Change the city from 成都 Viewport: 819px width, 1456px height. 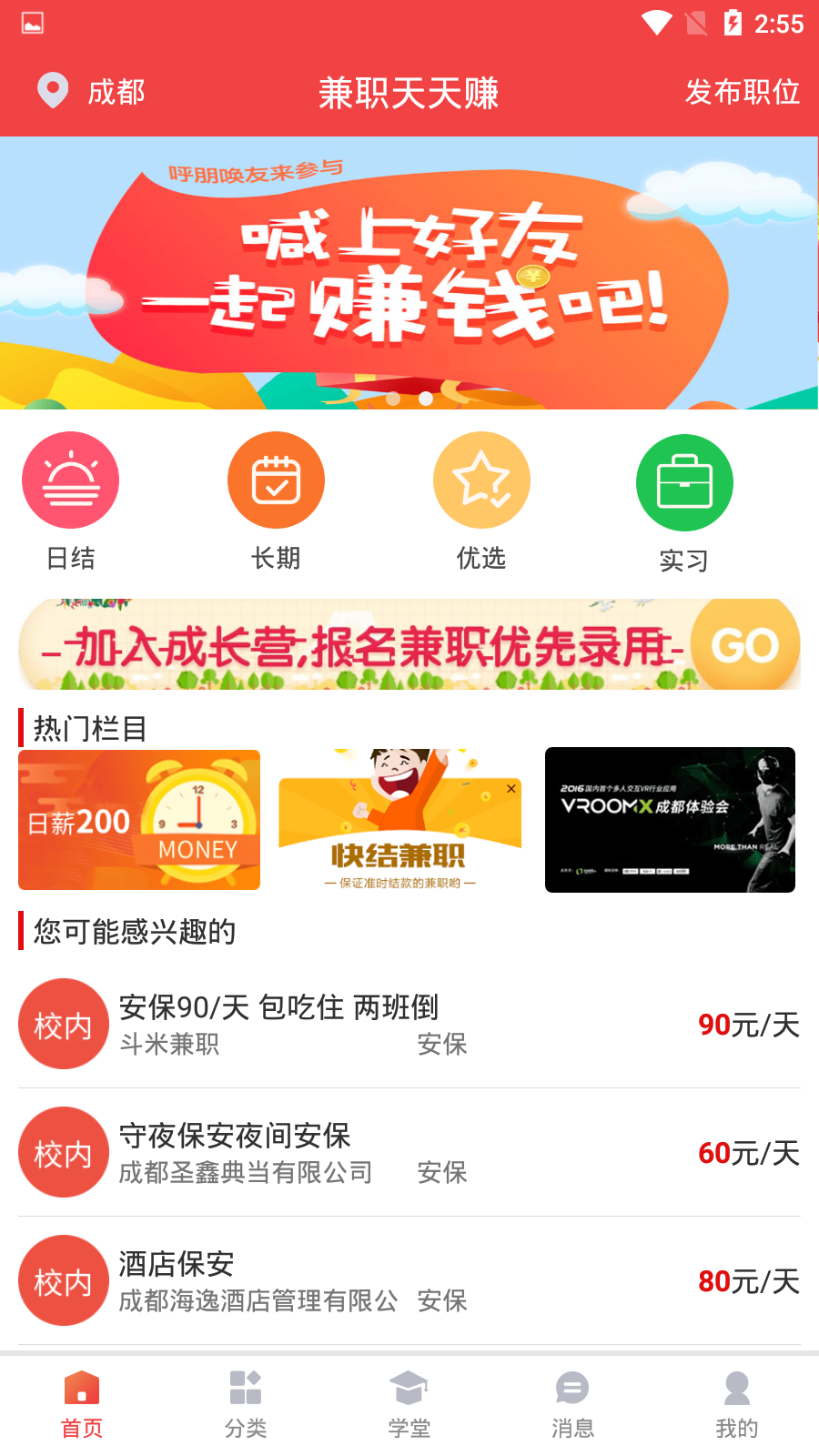91,92
